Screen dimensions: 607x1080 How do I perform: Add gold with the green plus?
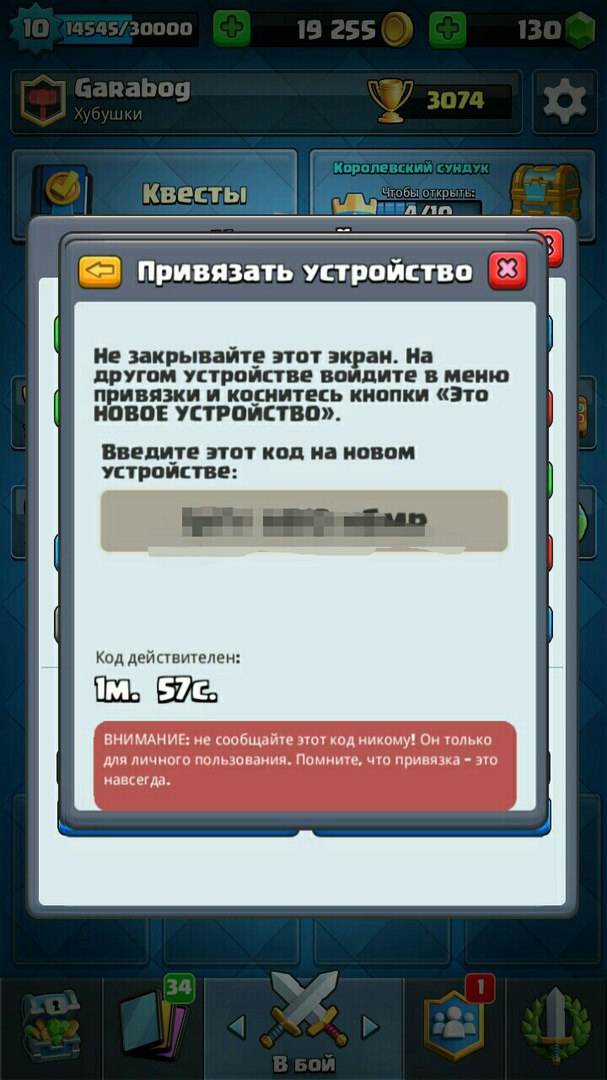pos(232,29)
